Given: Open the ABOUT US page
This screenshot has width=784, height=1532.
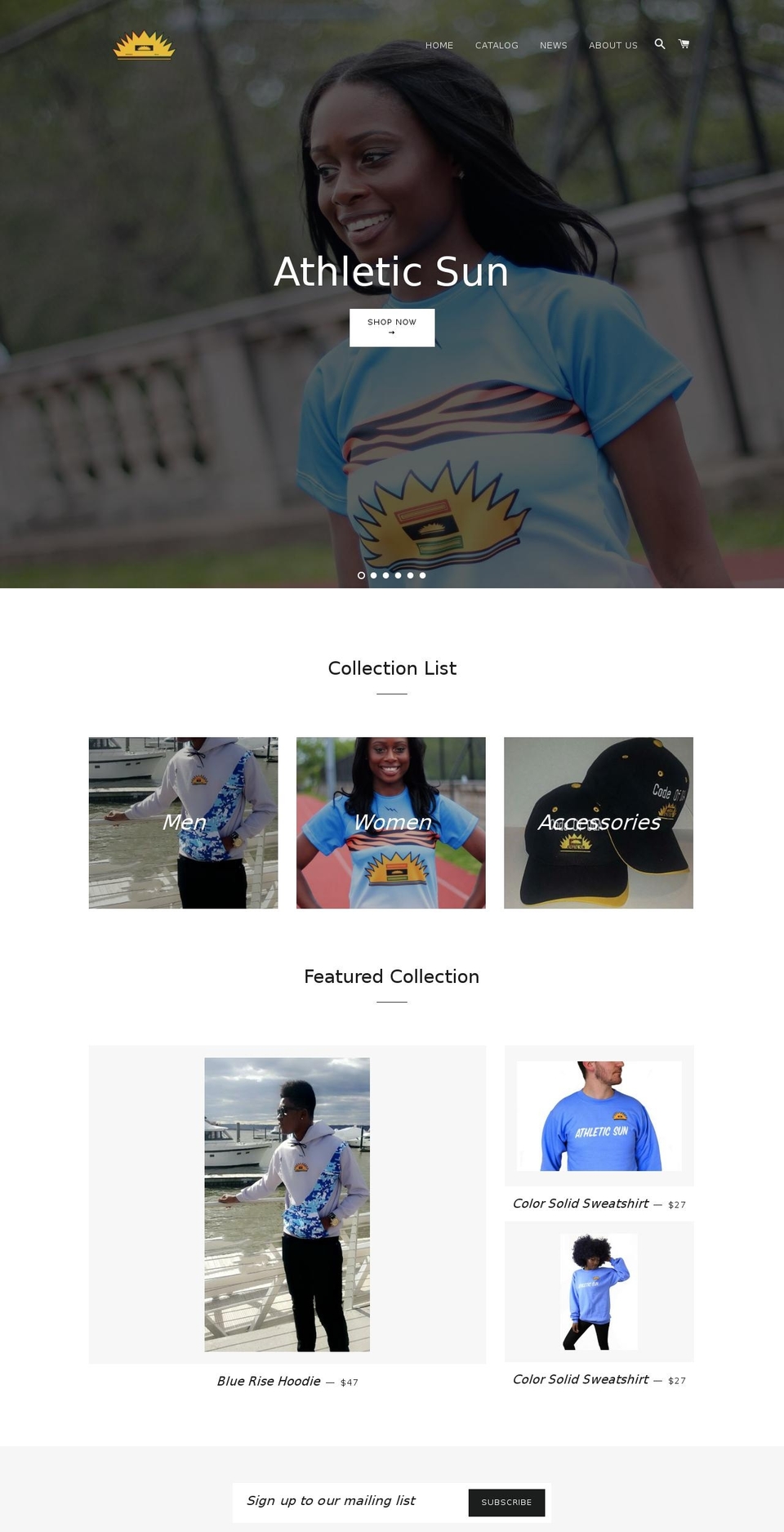Looking at the screenshot, I should (x=613, y=46).
